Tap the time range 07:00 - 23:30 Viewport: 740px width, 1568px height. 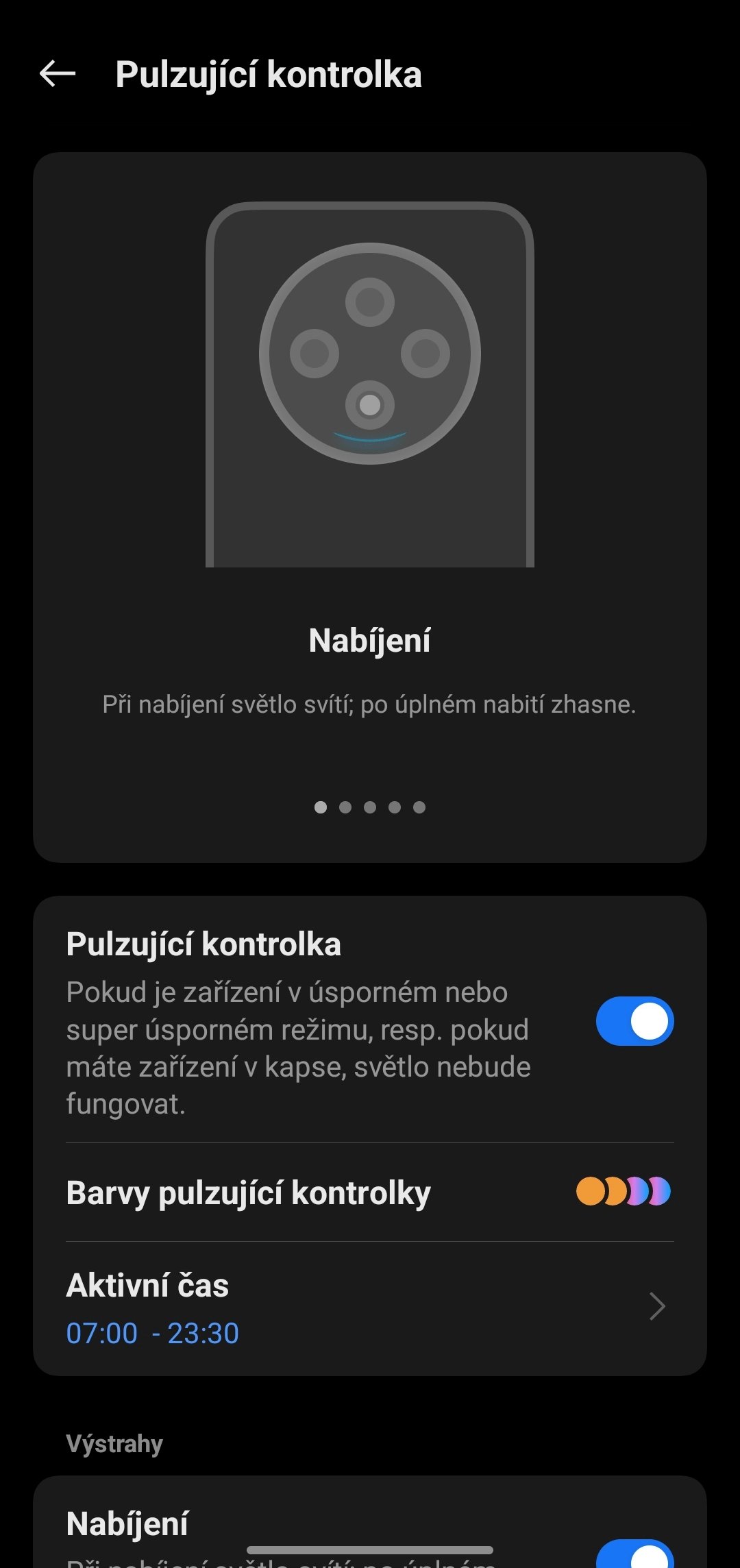(x=151, y=1333)
